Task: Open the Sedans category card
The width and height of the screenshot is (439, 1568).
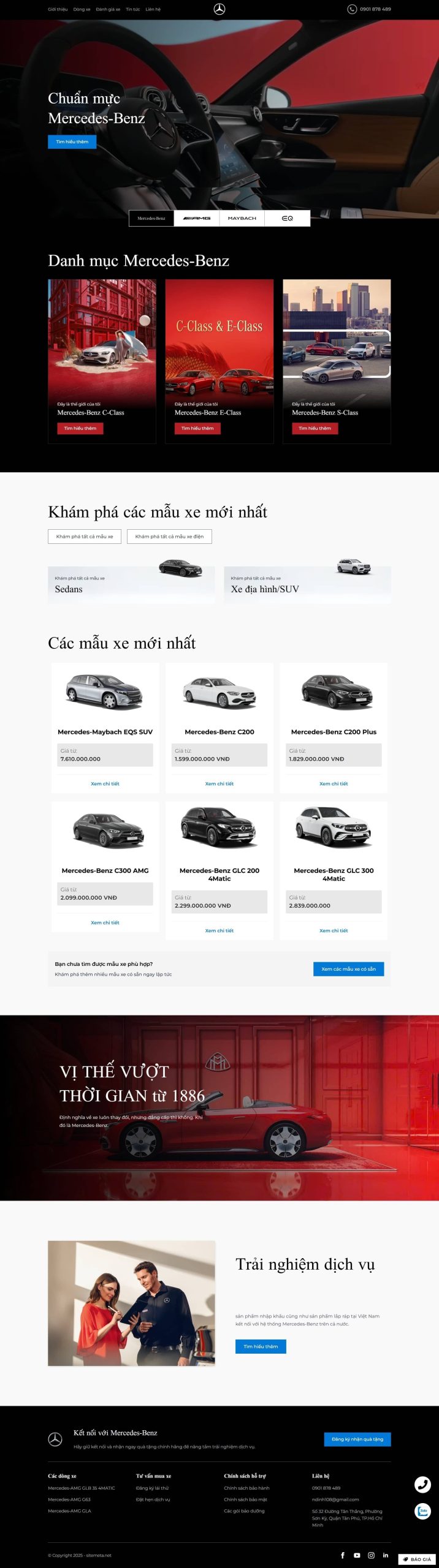Action: tap(131, 585)
